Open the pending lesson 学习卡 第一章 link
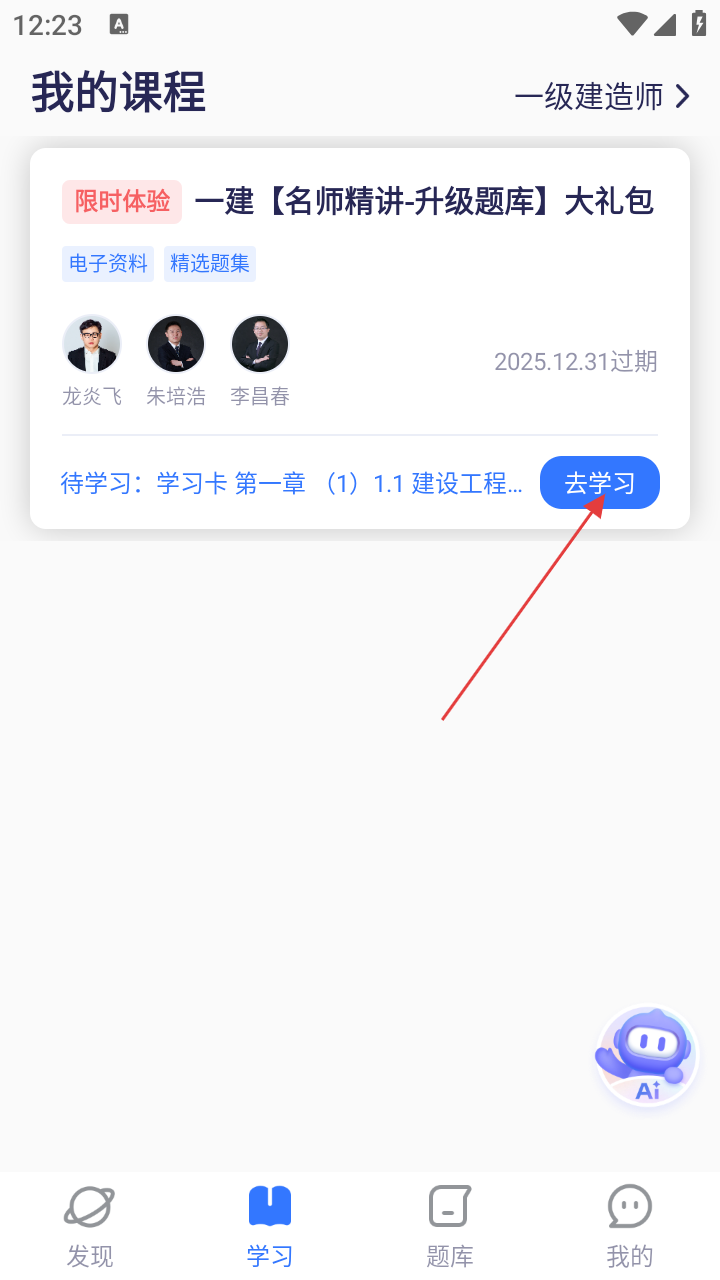 pyautogui.click(x=291, y=484)
